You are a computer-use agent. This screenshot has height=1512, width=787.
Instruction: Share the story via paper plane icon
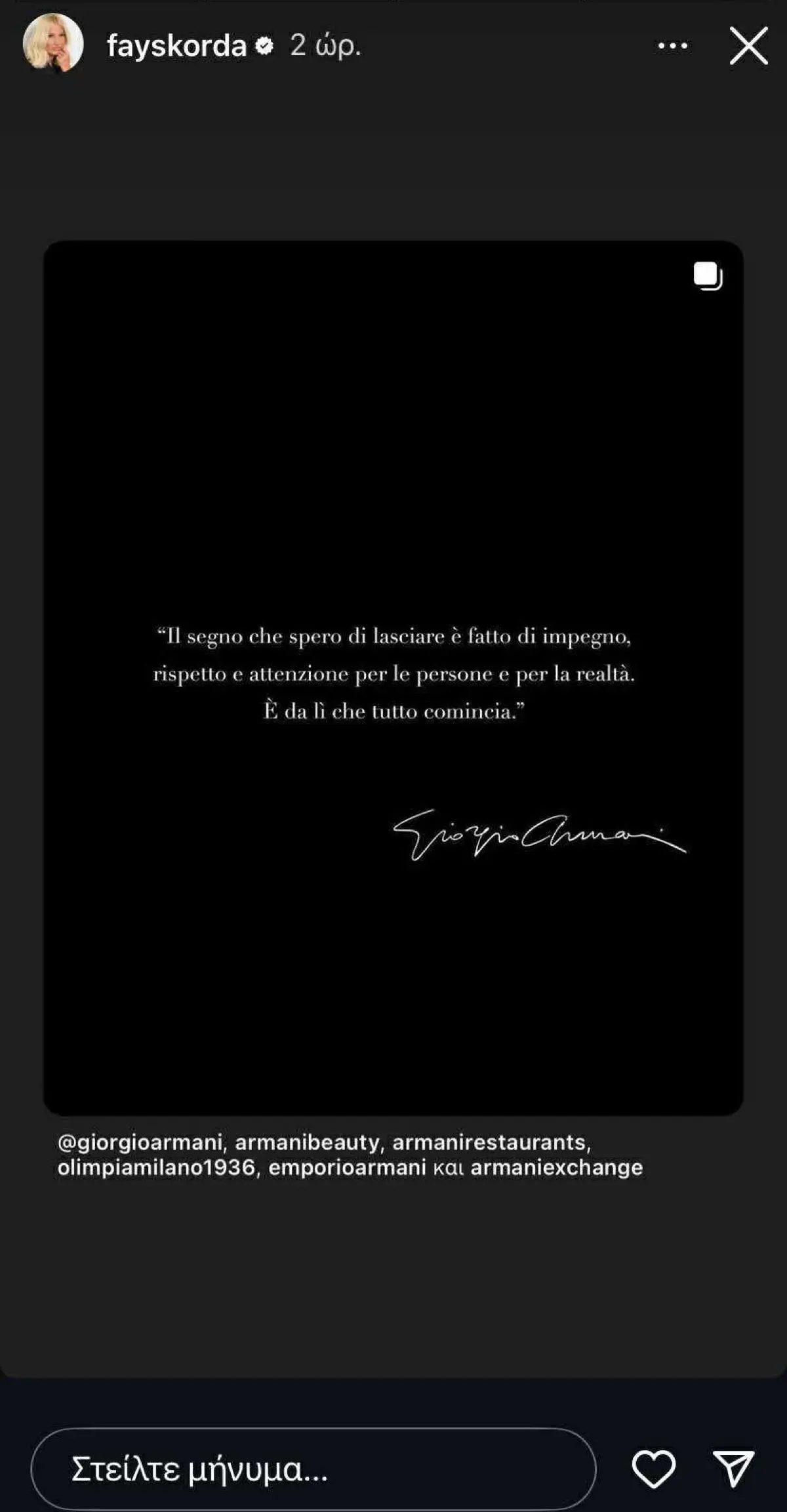point(733,1469)
